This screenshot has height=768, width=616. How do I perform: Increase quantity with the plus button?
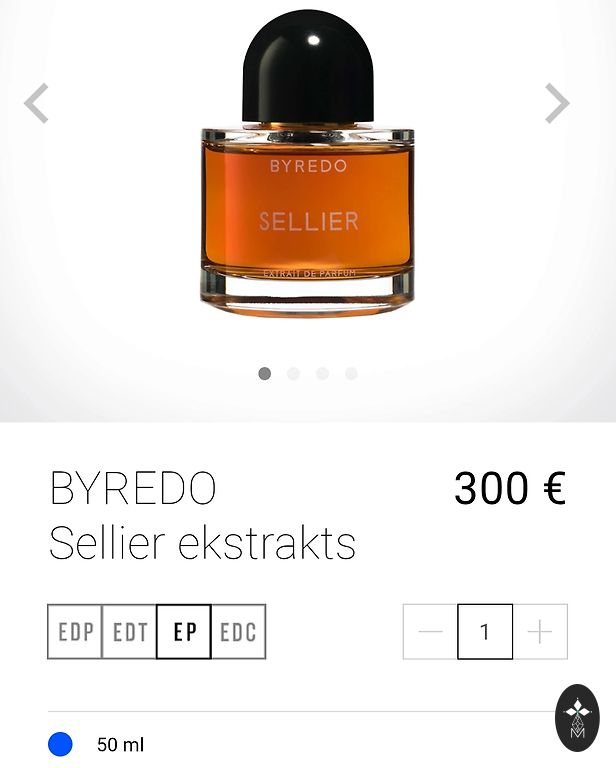click(540, 632)
